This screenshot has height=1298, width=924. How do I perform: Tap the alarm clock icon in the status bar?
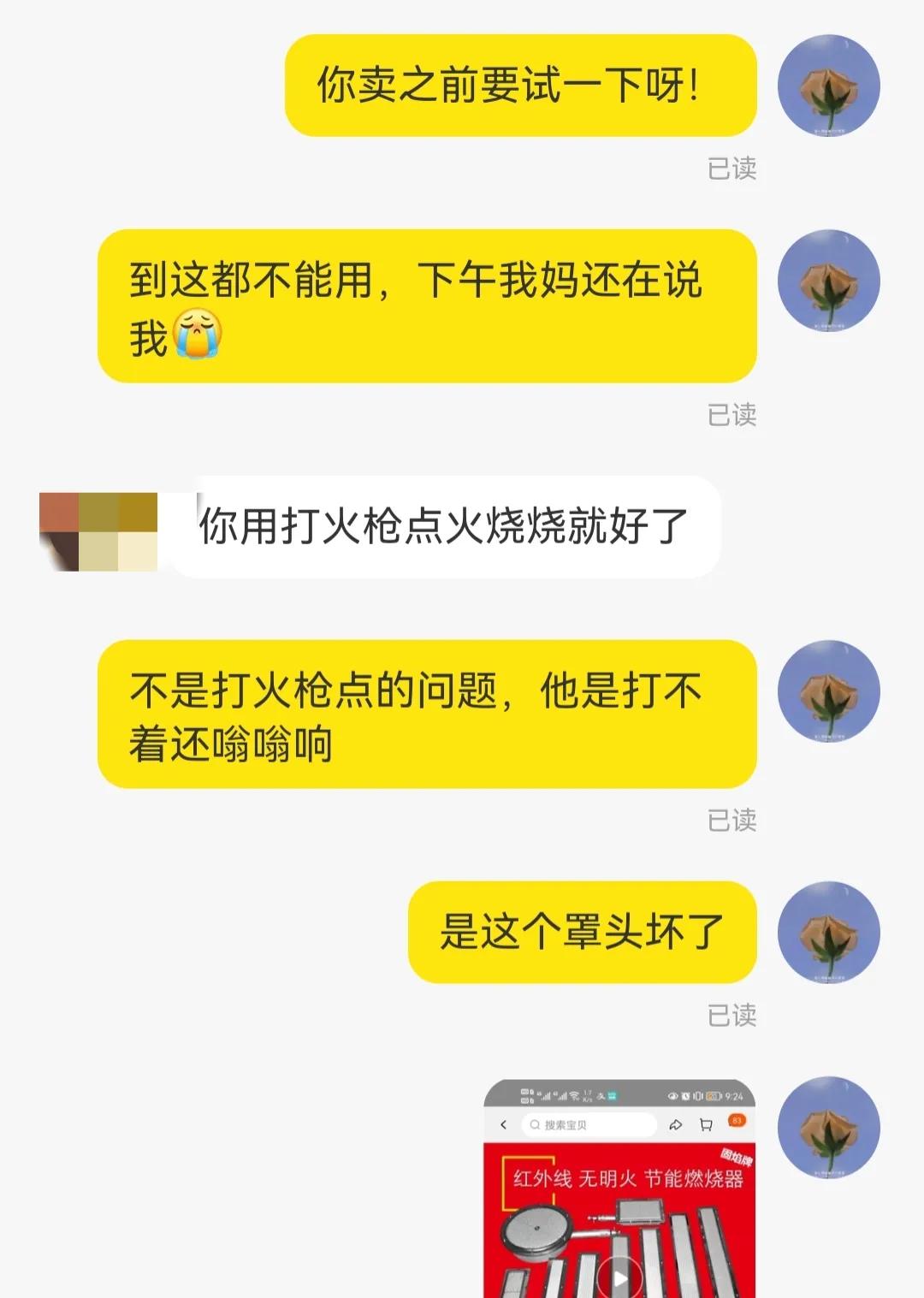click(x=686, y=1094)
